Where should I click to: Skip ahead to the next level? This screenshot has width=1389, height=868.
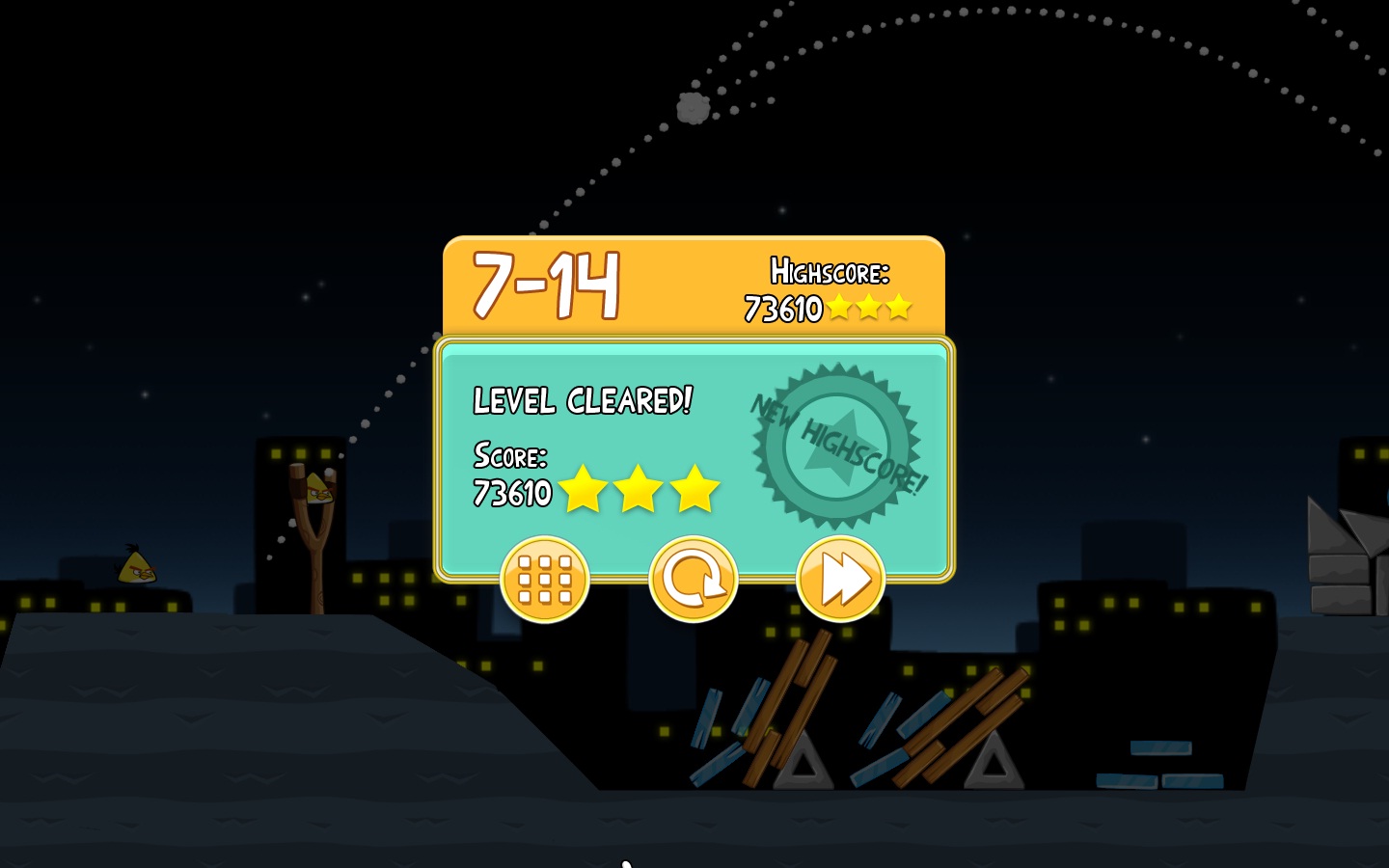tap(840, 580)
